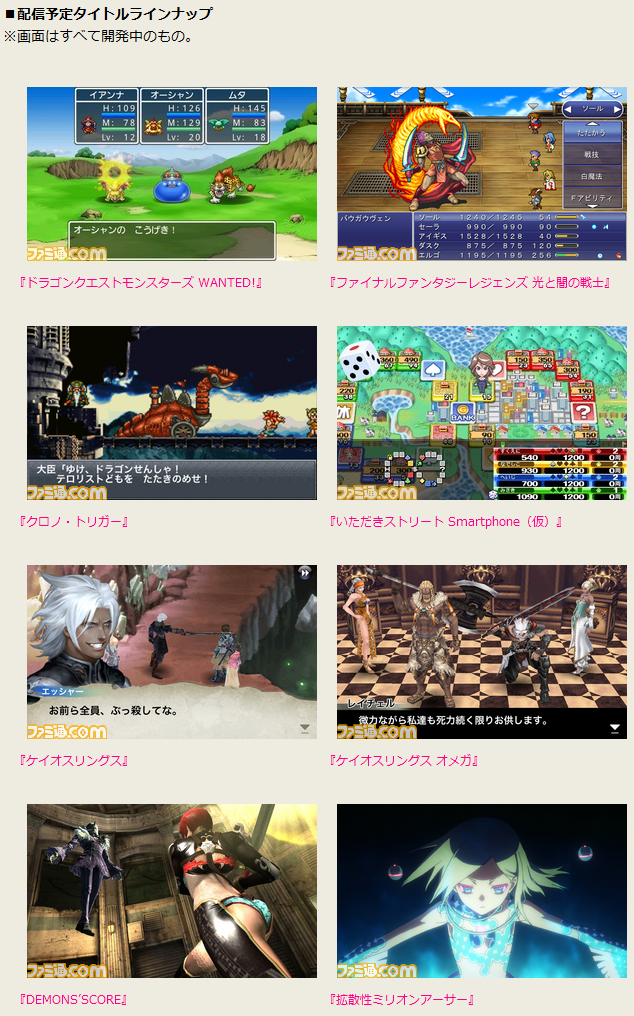
Task: Enlarge the Chaos Rings Omega checkered floor screenshot
Action: click(x=482, y=651)
